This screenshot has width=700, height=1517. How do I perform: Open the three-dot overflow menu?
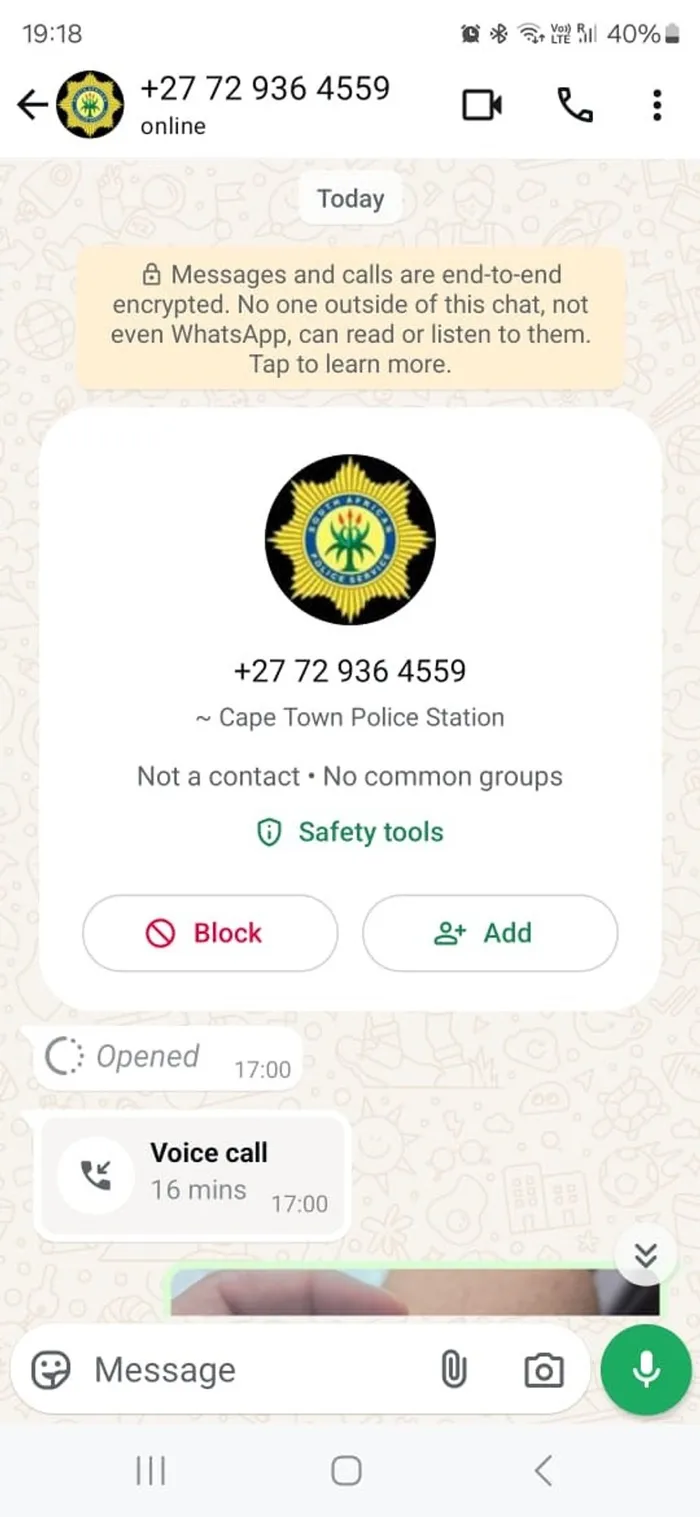[x=656, y=104]
